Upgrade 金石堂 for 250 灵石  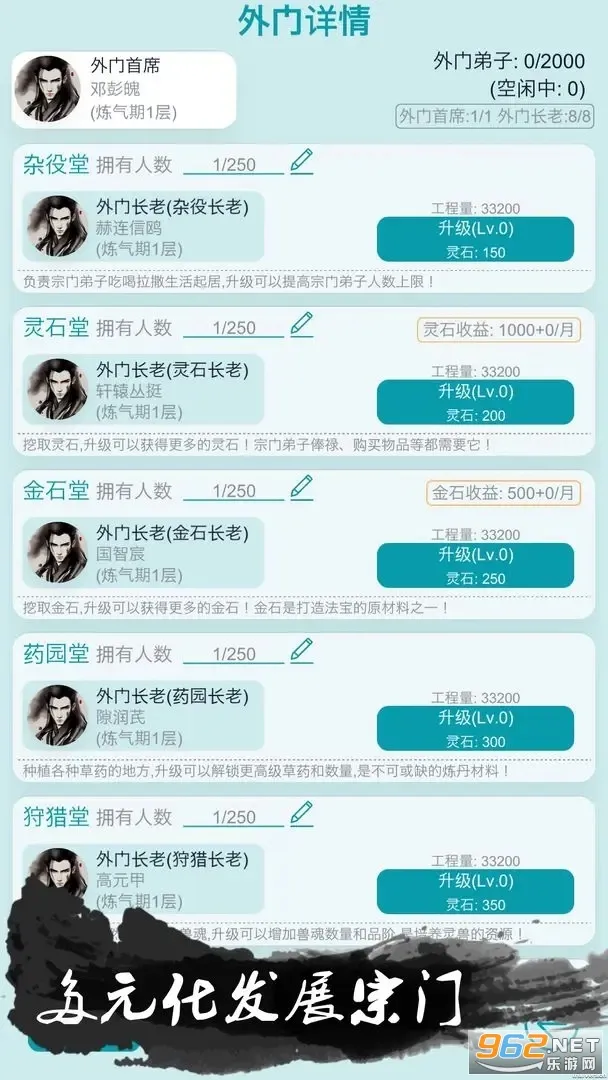click(x=475, y=565)
